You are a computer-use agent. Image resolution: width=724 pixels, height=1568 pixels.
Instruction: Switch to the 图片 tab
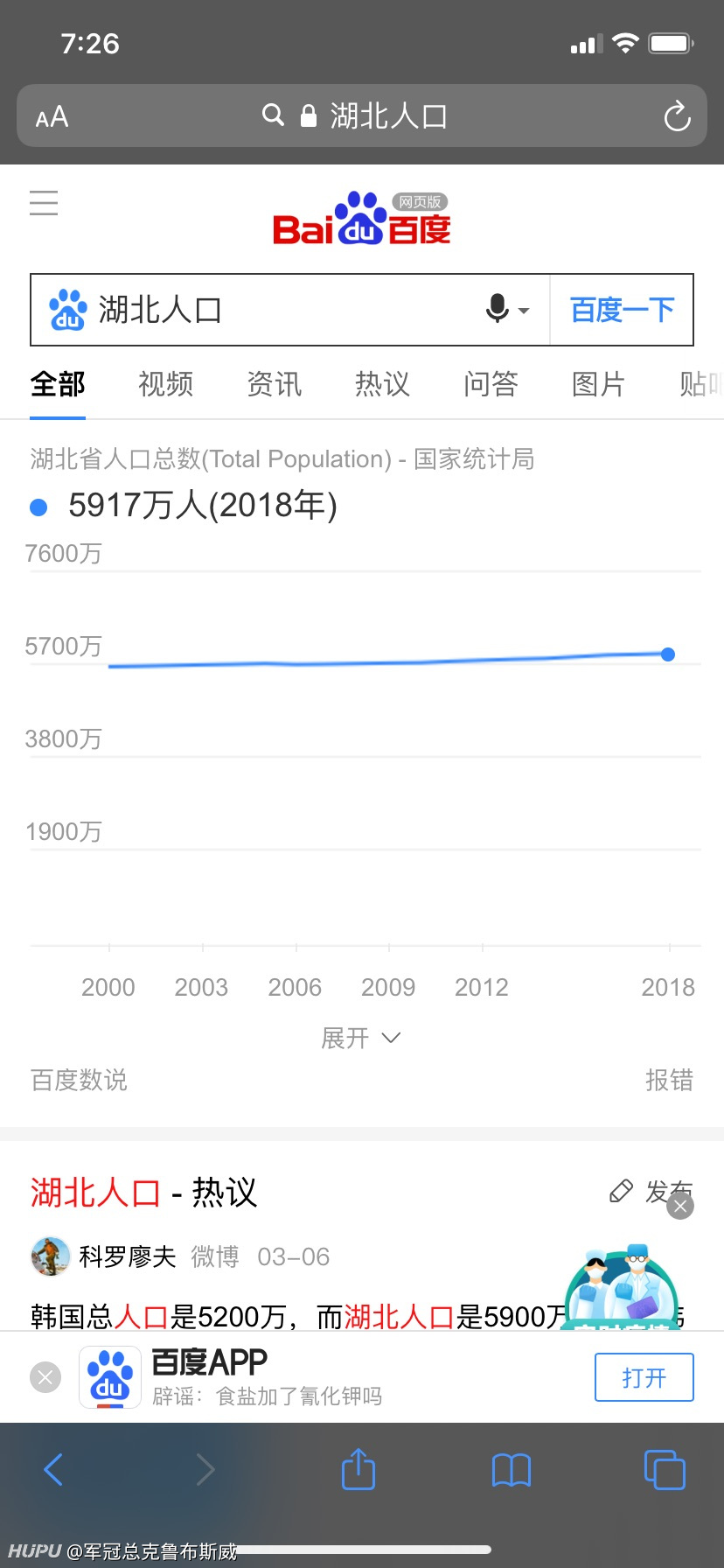point(599,383)
